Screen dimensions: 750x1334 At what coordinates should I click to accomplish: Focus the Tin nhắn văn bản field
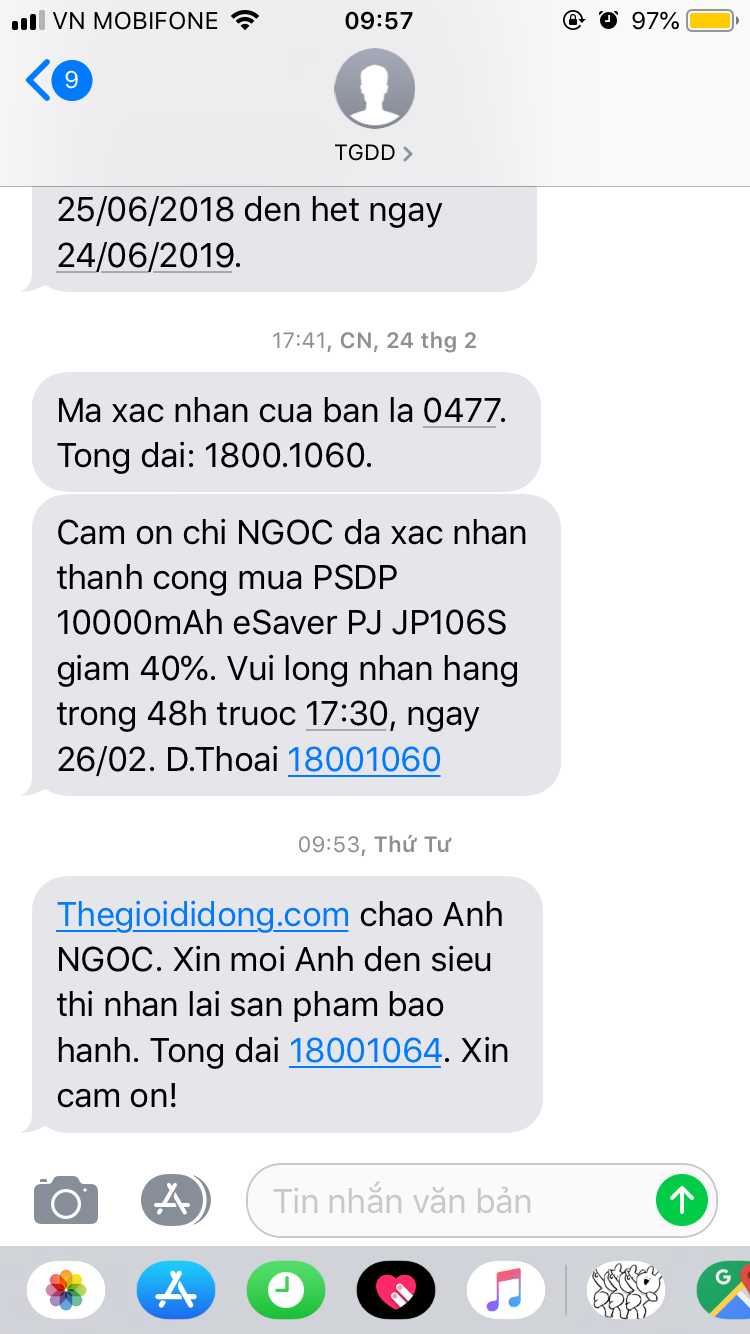point(450,1200)
